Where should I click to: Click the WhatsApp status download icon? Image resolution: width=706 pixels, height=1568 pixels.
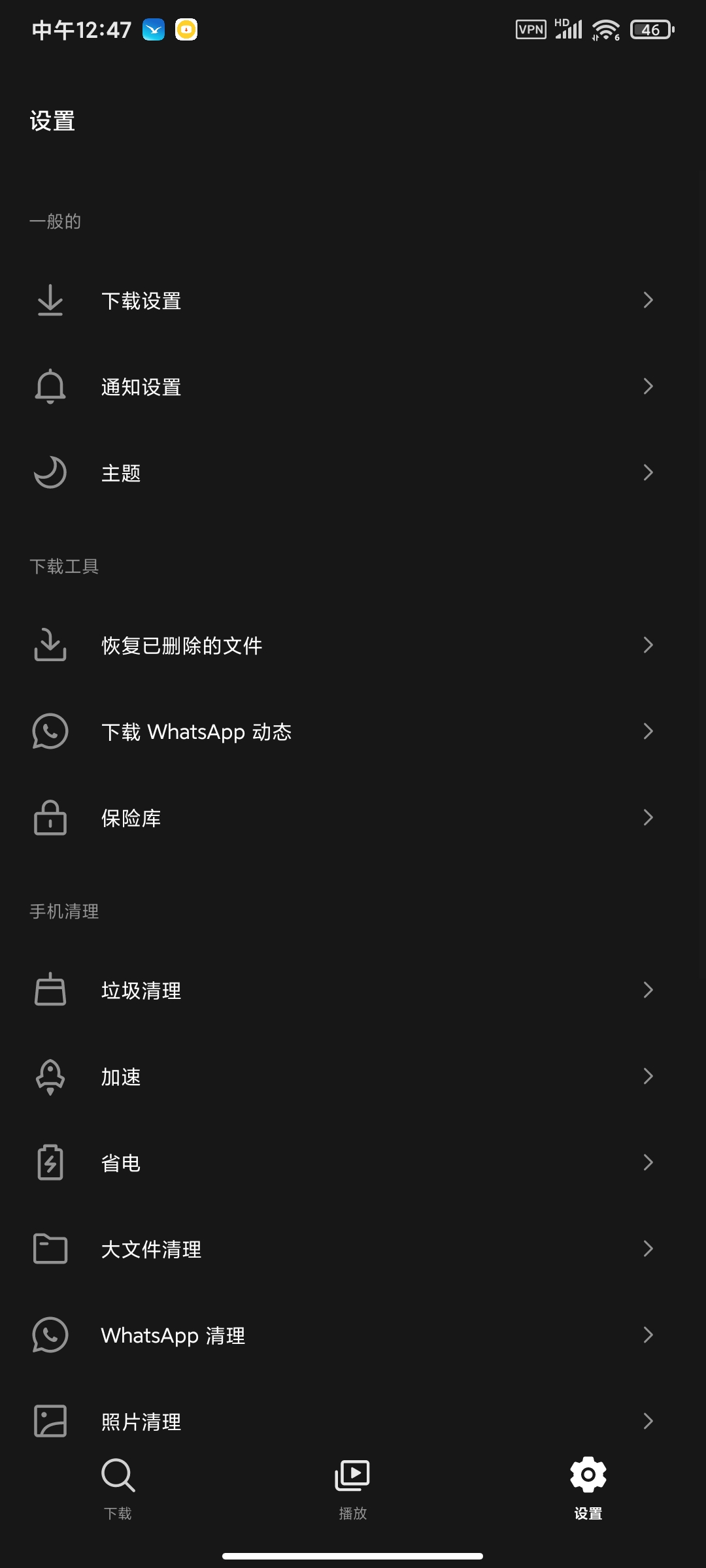click(50, 732)
